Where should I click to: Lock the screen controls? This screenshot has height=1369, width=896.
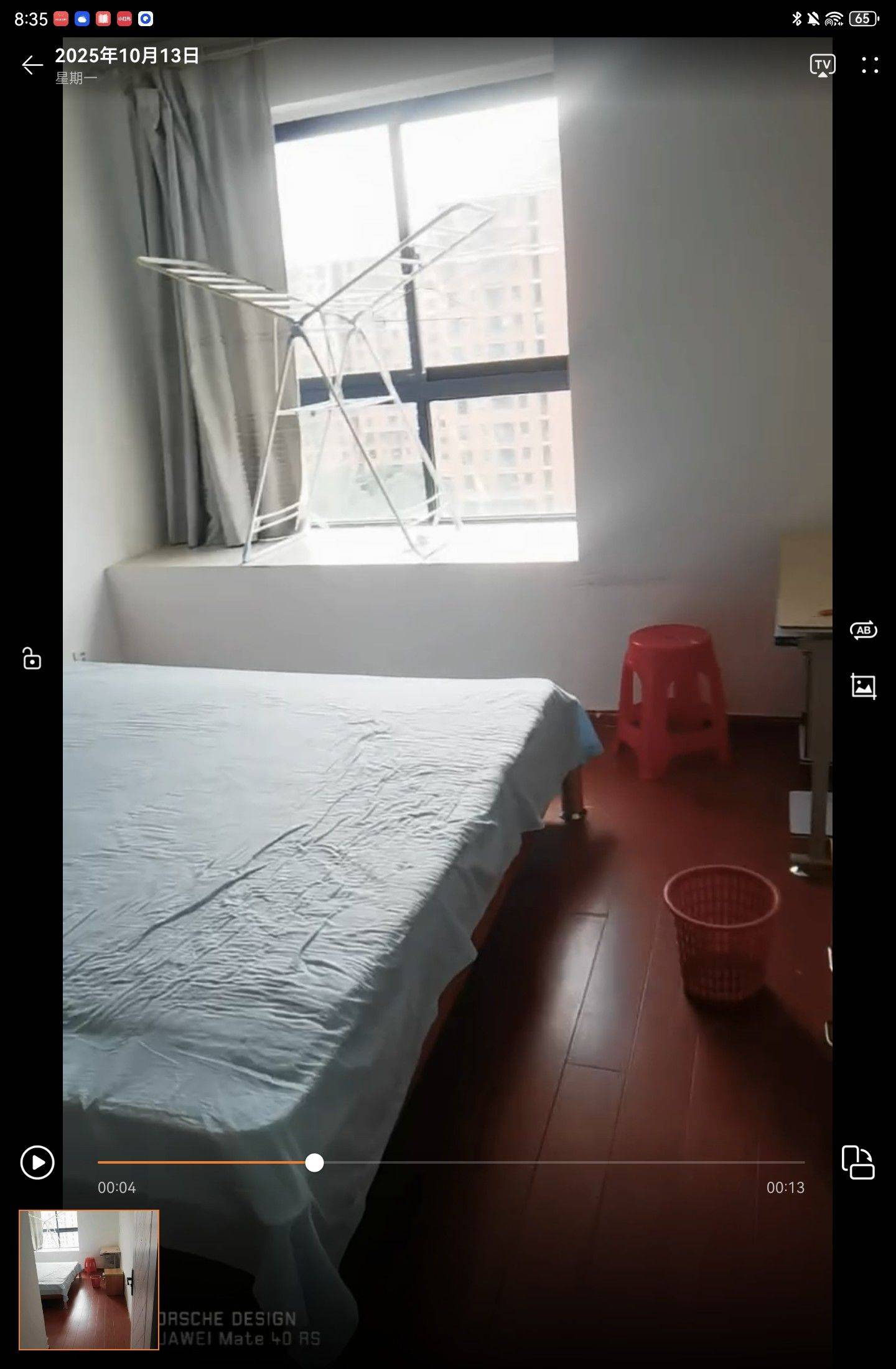pyautogui.click(x=32, y=658)
